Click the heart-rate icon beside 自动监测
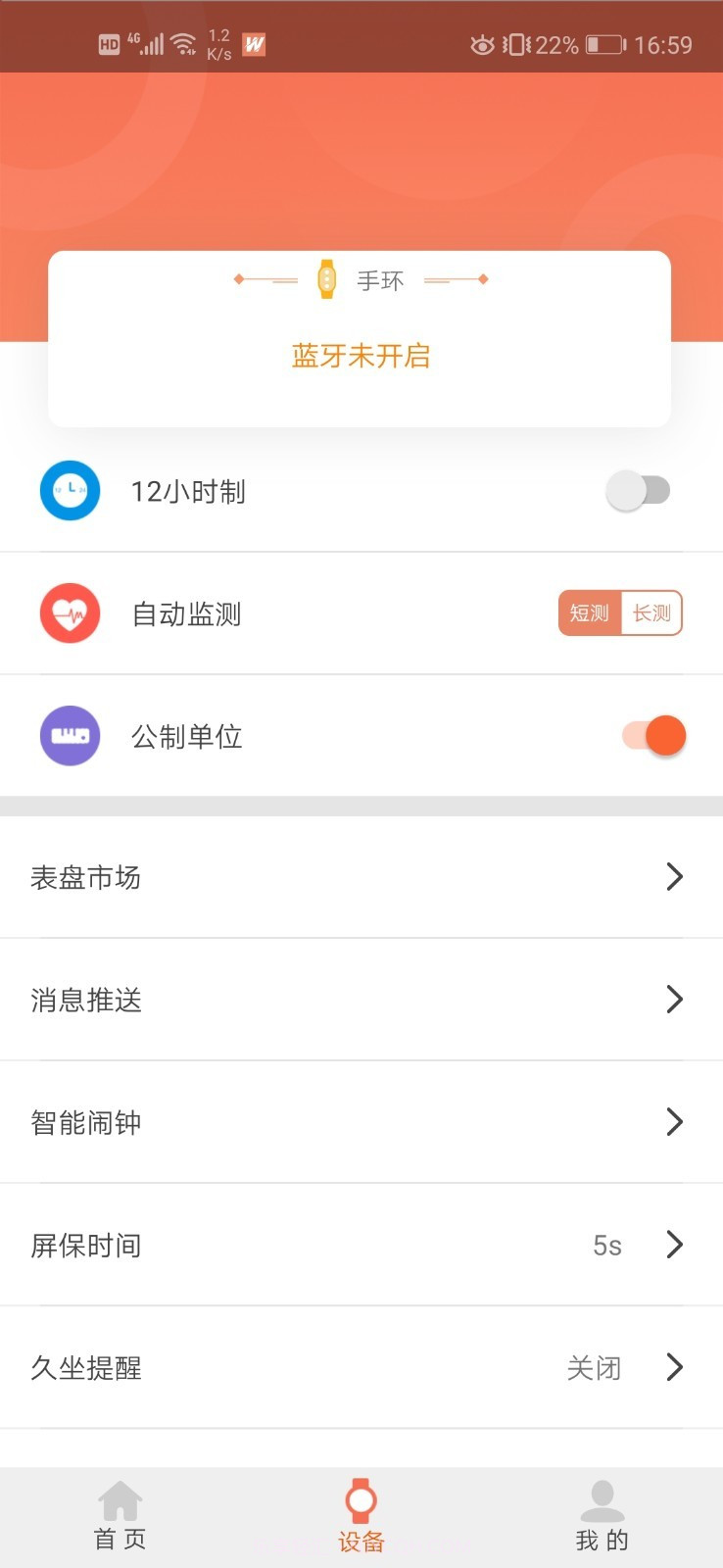723x1568 pixels. click(70, 612)
